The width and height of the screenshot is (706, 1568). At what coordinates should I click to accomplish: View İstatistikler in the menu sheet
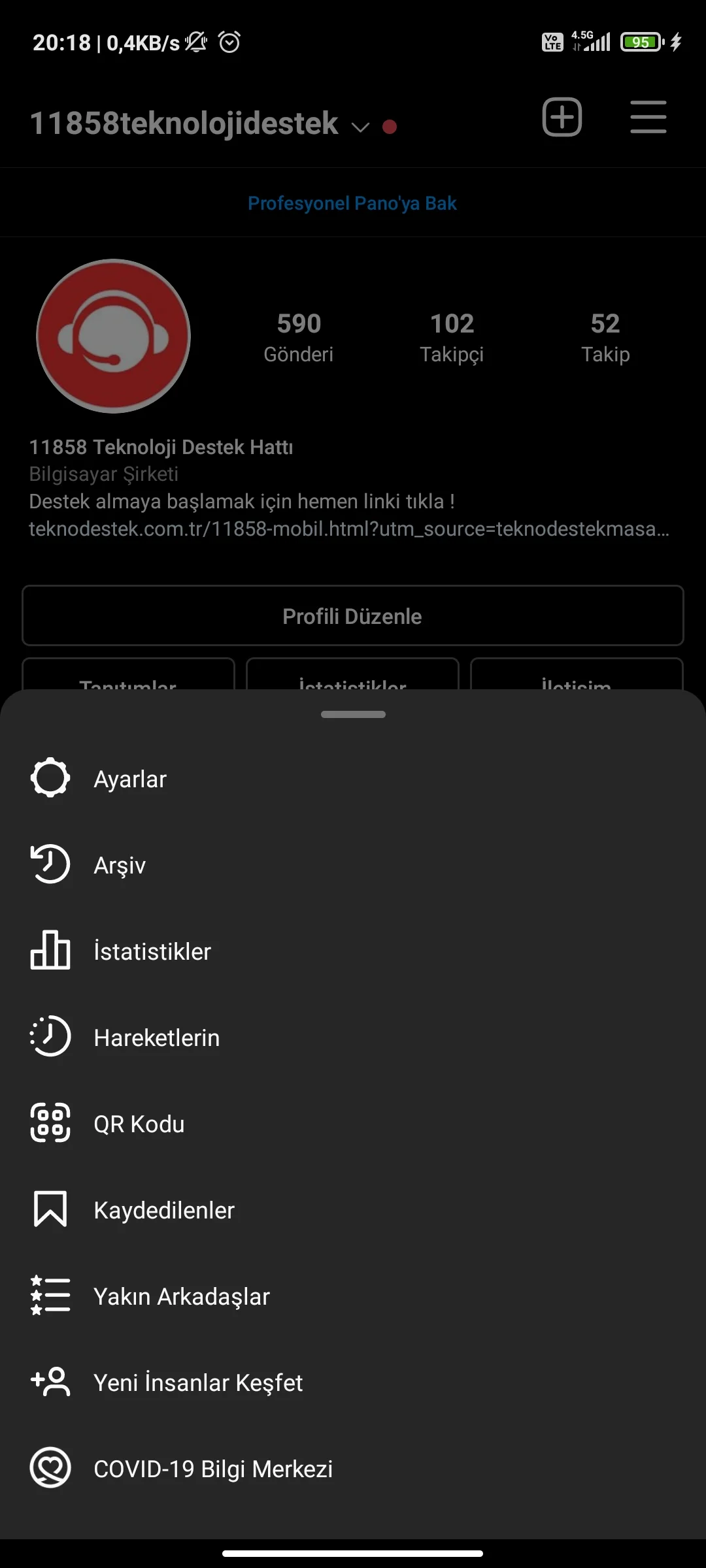tap(152, 951)
